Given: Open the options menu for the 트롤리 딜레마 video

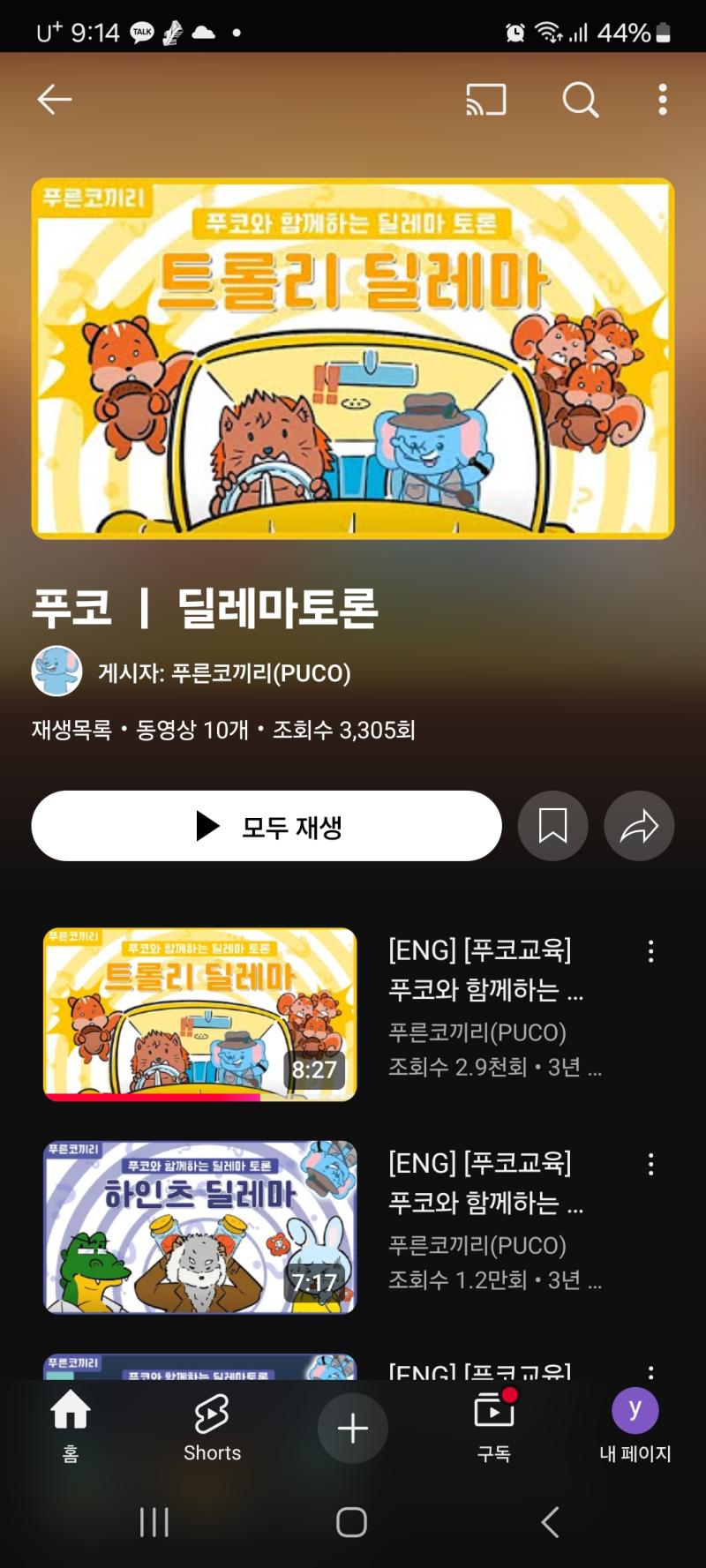Looking at the screenshot, I should pyautogui.click(x=650, y=951).
